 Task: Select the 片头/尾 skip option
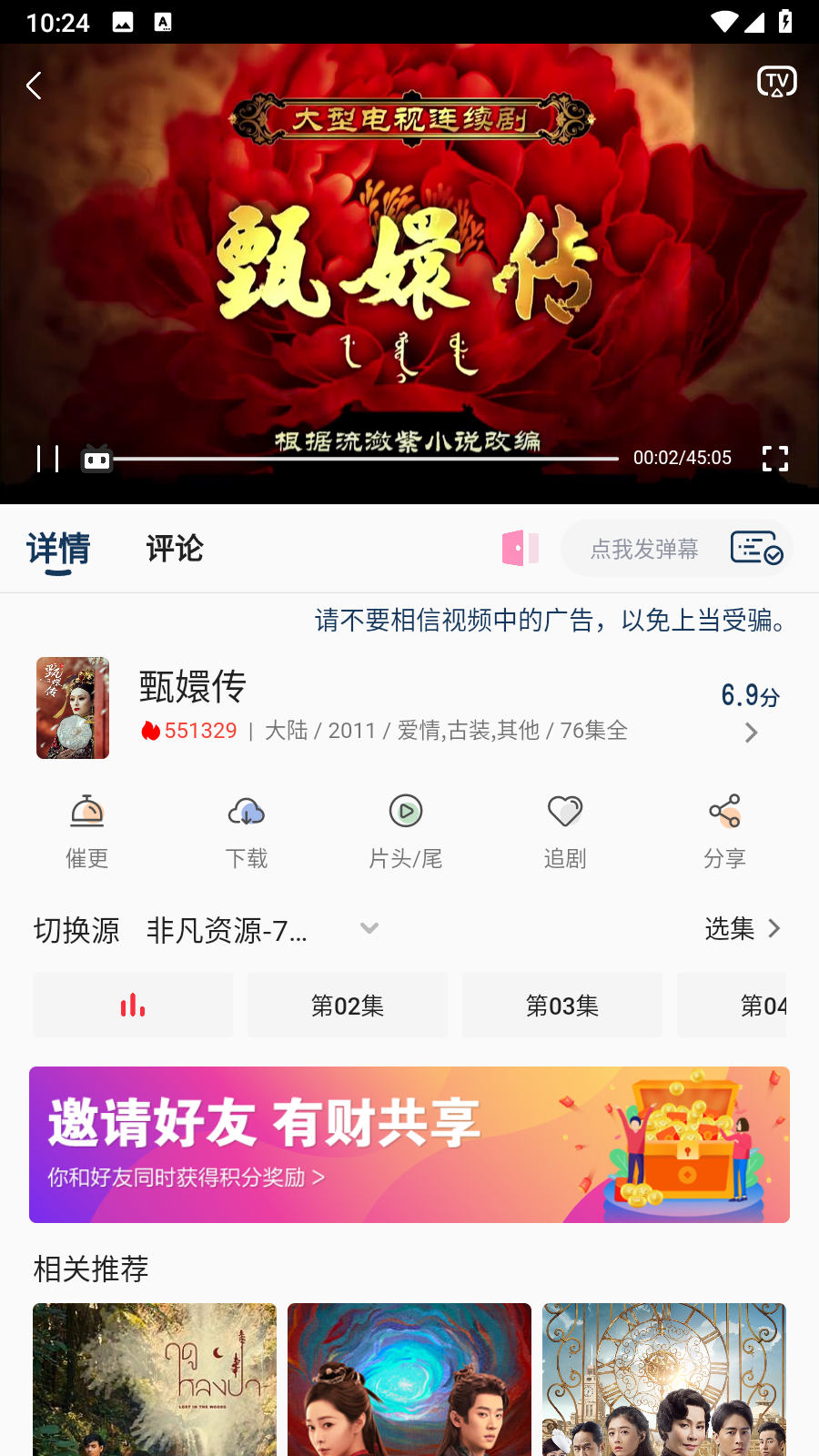coord(405,830)
